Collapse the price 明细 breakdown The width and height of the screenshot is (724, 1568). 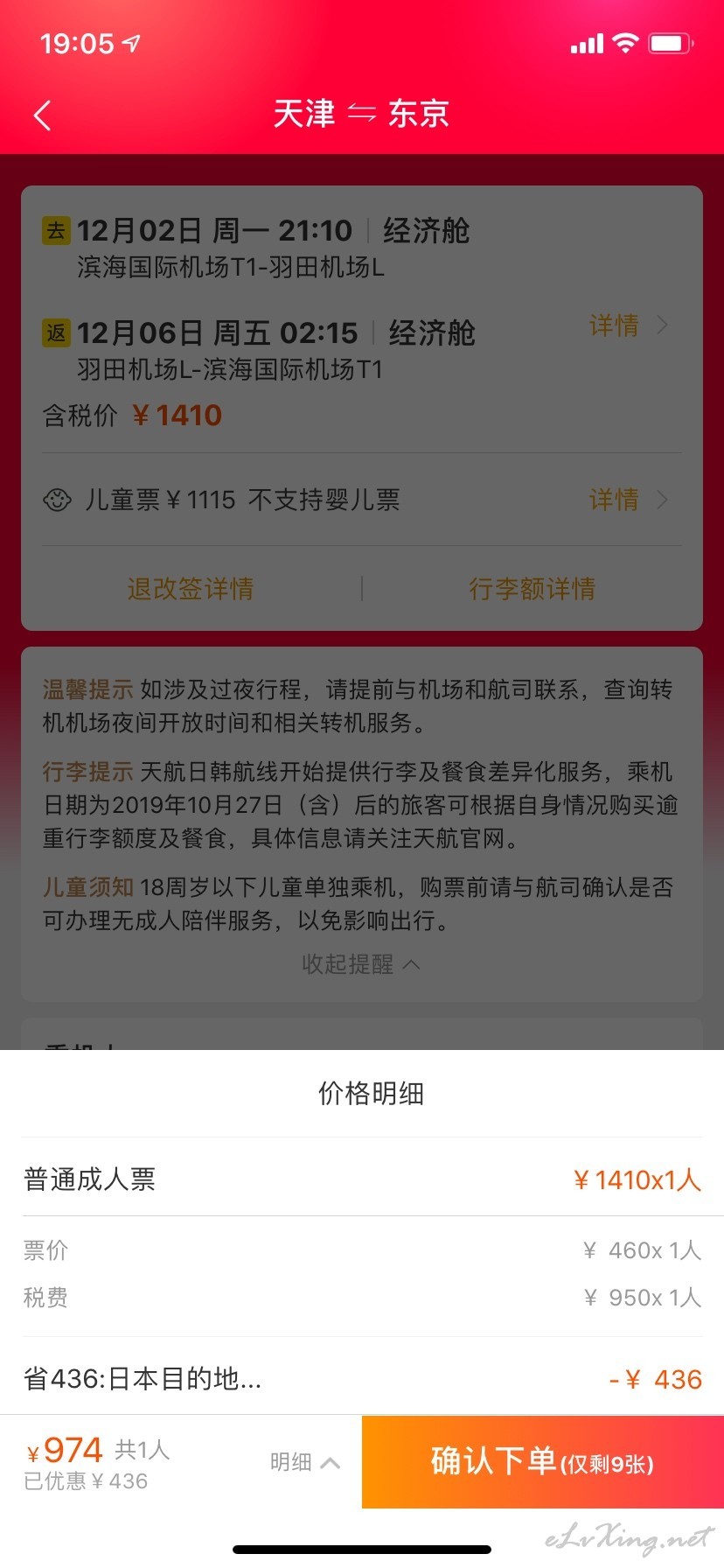304,1461
